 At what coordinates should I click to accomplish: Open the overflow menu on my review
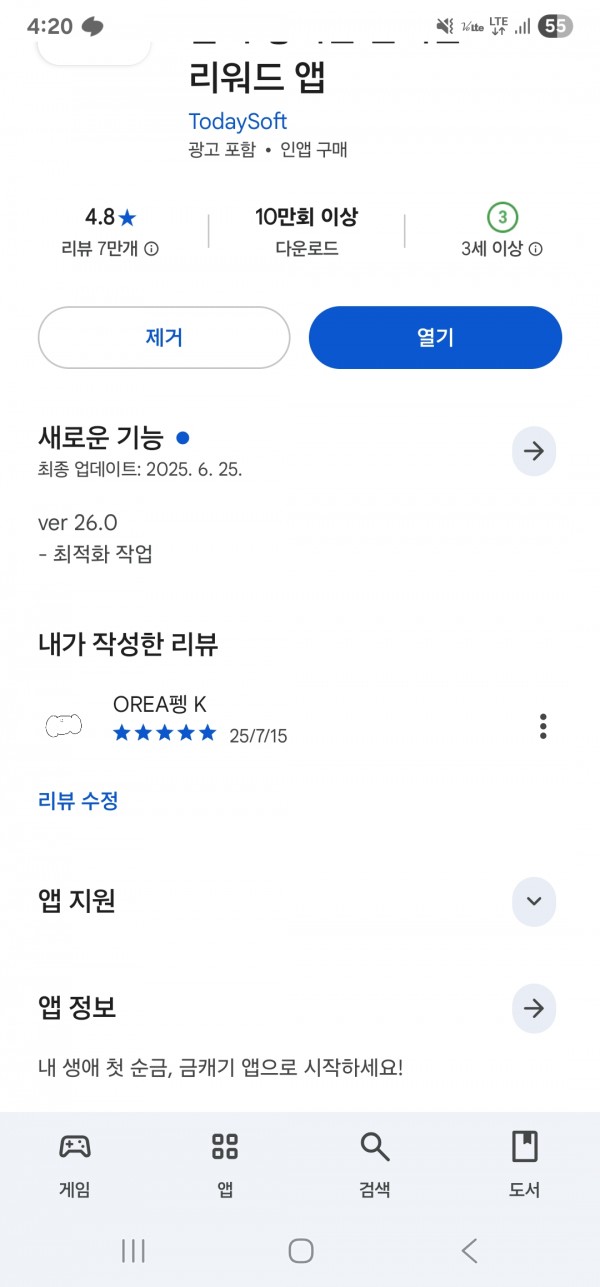[543, 726]
